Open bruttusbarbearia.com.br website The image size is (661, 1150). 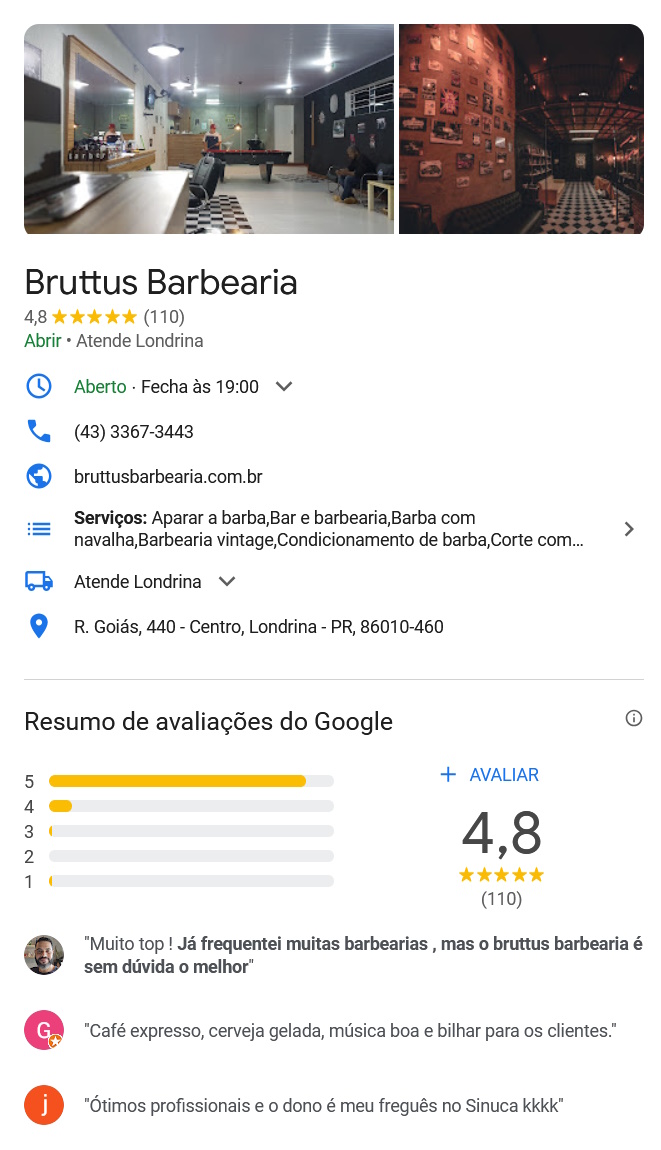[x=168, y=477]
